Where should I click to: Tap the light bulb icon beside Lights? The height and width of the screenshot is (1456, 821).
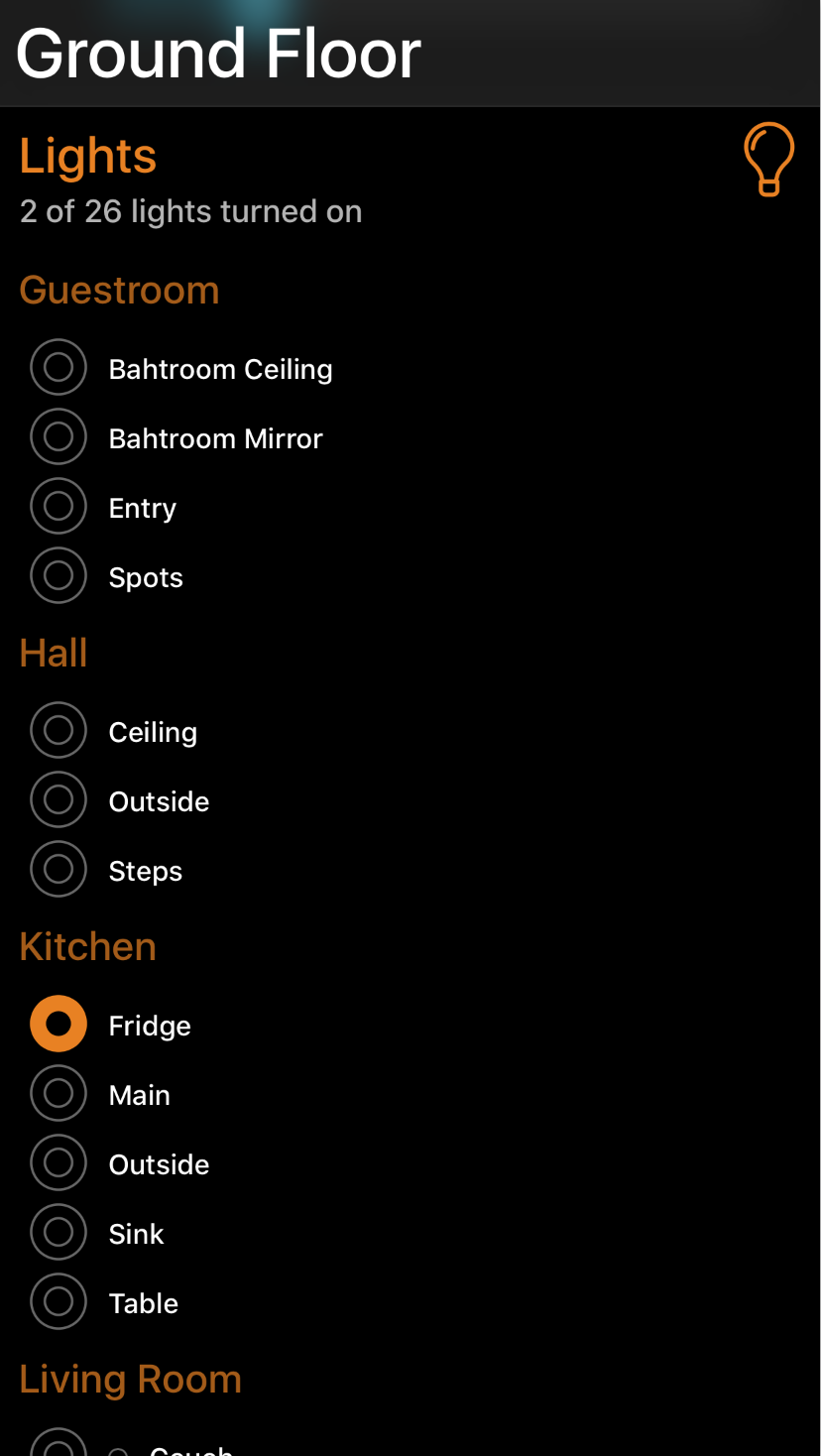click(768, 159)
